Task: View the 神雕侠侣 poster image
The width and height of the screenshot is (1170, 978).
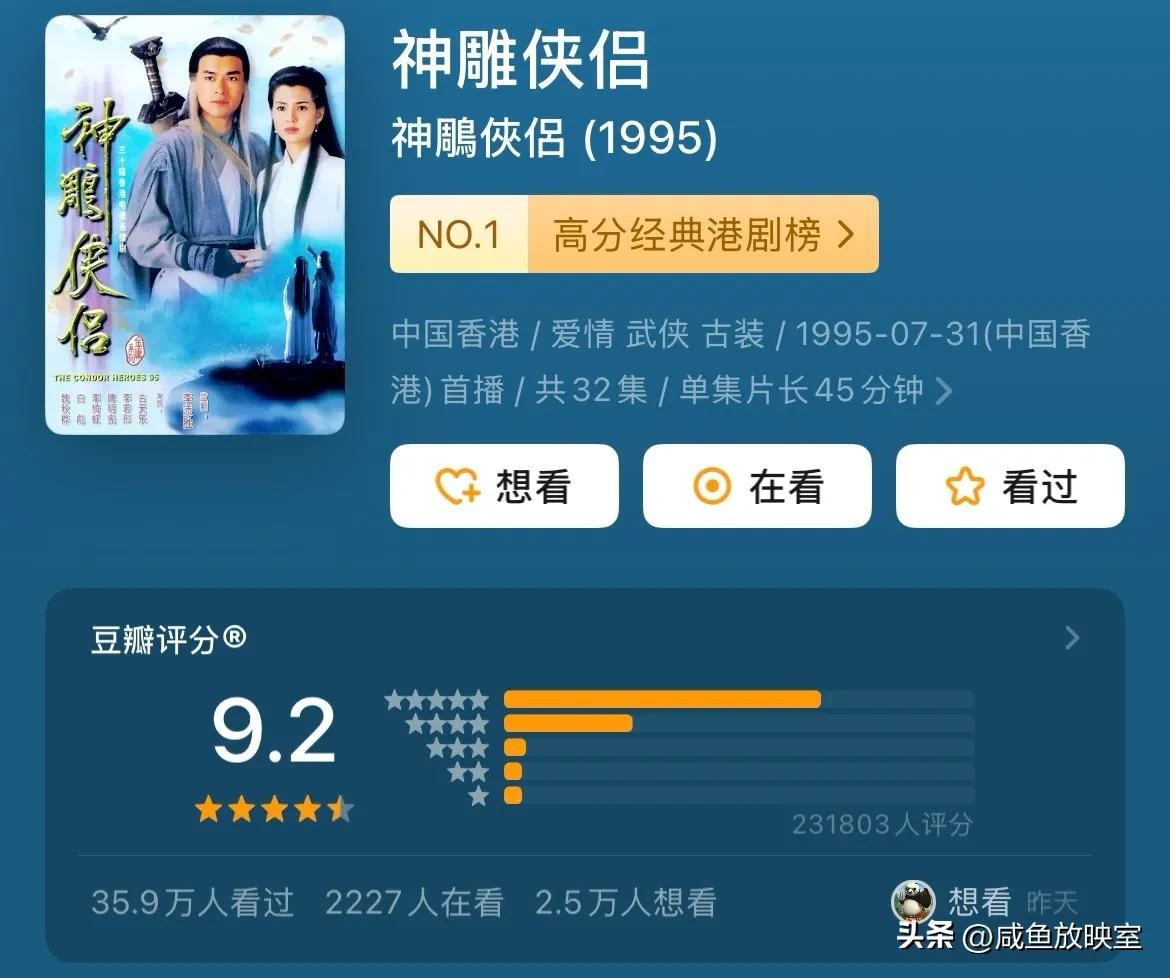Action: 195,225
